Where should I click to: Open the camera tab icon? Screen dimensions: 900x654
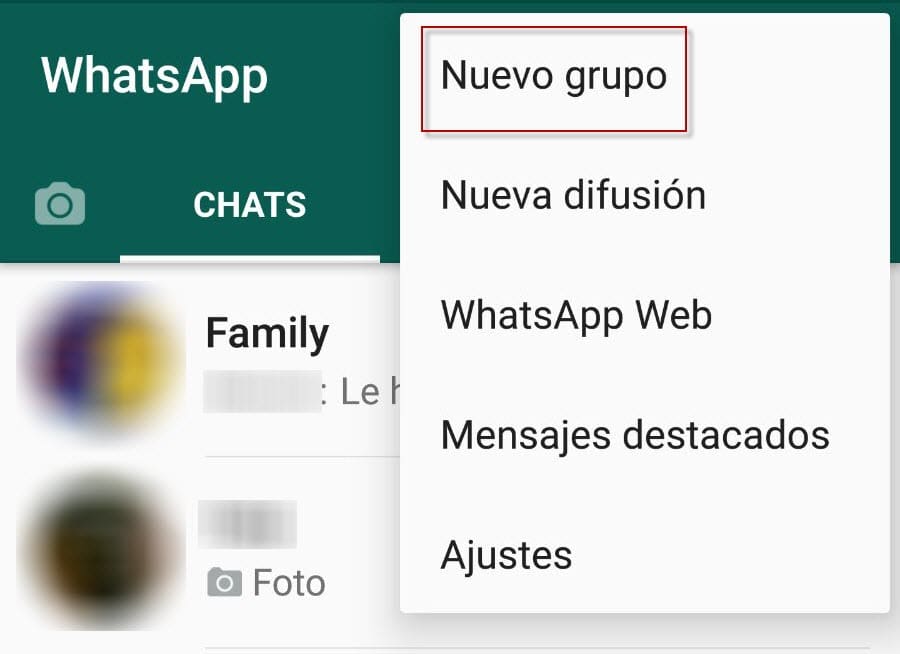[x=60, y=205]
